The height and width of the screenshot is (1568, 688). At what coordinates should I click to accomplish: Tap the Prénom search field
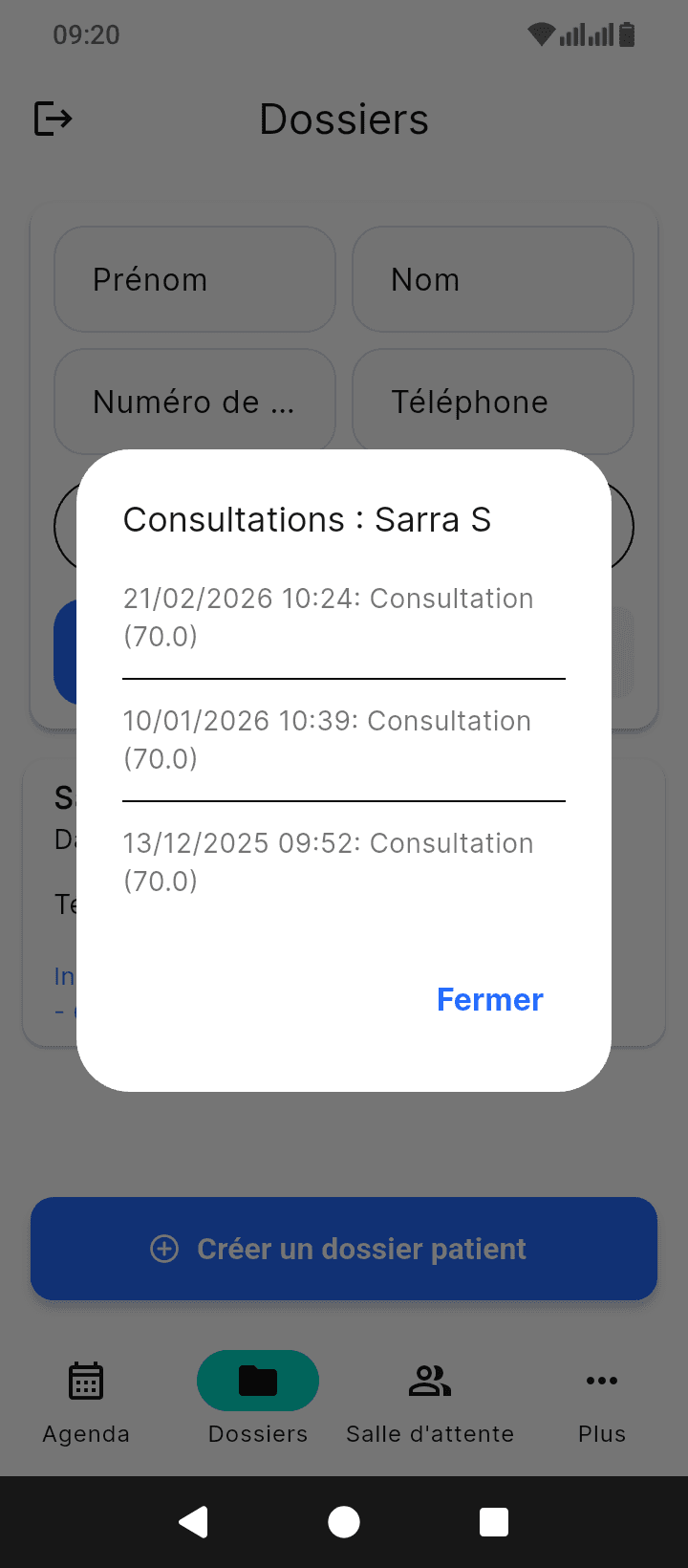pyautogui.click(x=195, y=278)
